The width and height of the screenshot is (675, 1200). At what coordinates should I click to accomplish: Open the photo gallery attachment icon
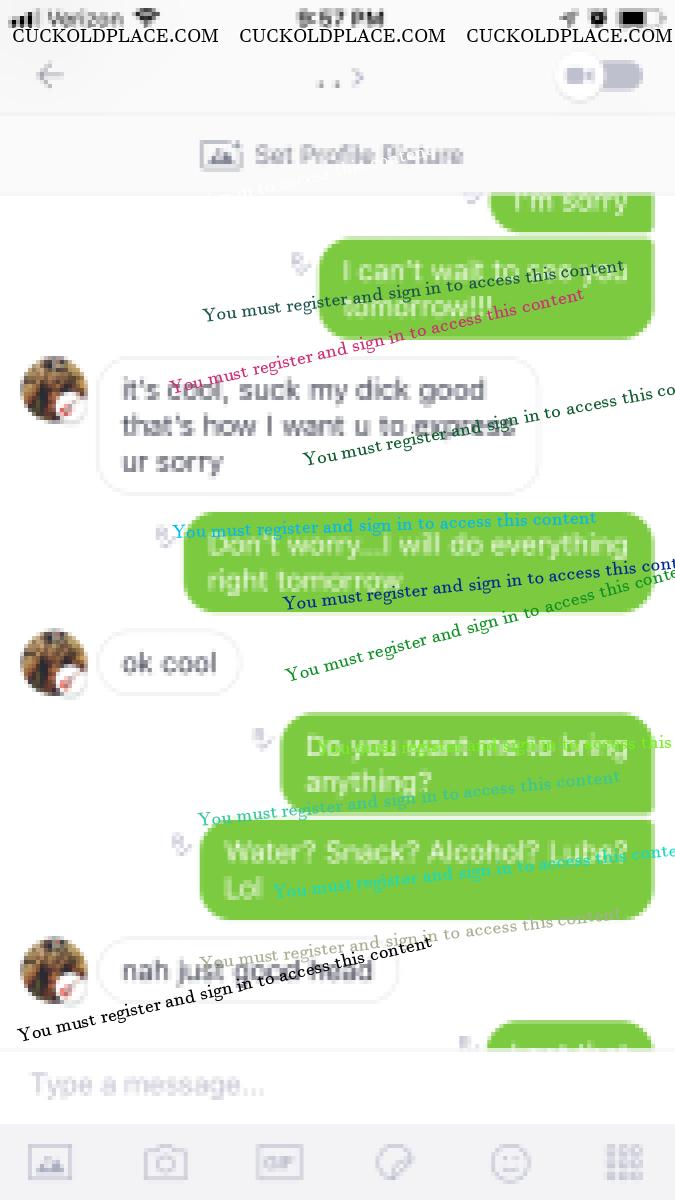click(x=50, y=1162)
